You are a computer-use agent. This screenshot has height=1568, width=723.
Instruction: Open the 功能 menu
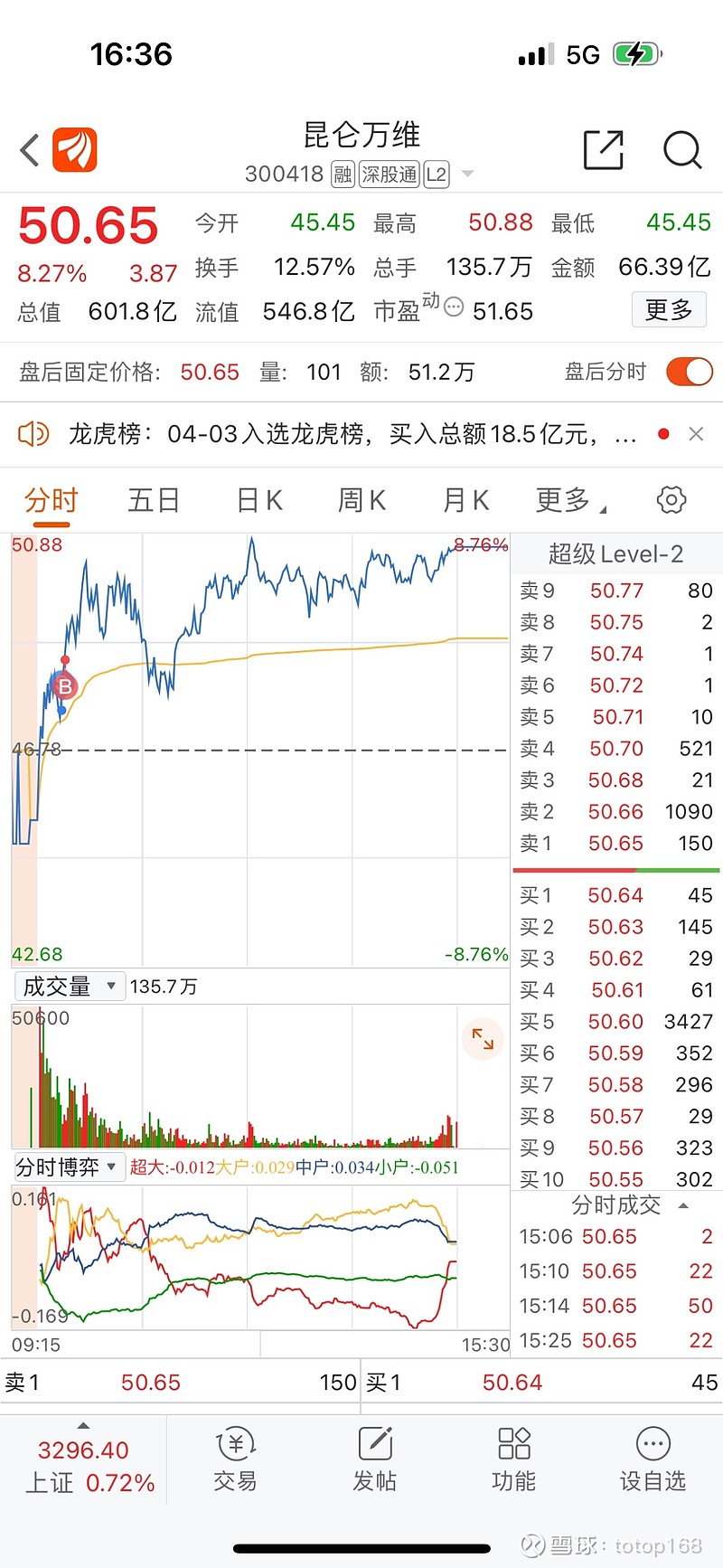pyautogui.click(x=513, y=1459)
